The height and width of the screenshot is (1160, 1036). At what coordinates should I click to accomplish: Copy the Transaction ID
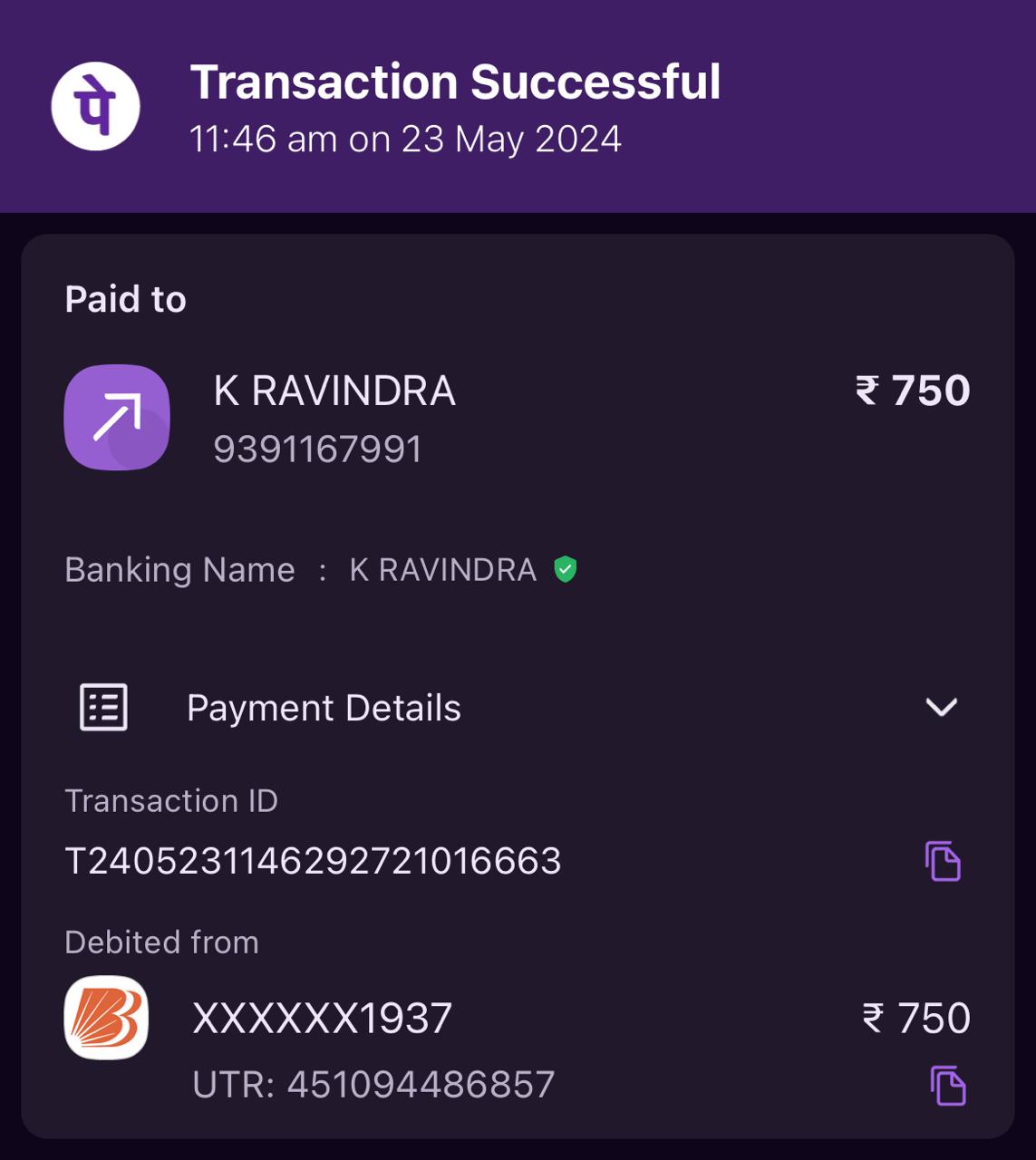pos(943,861)
